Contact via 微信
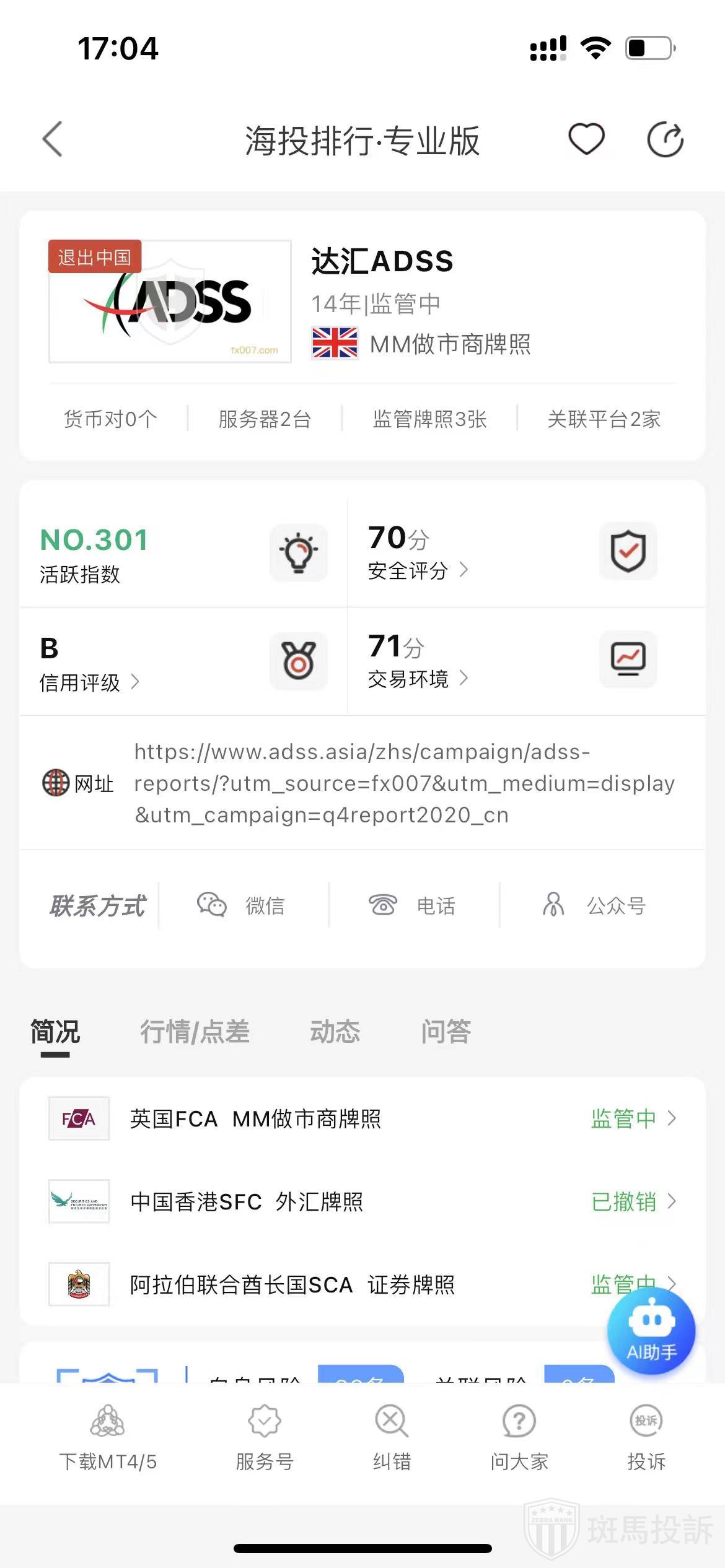 coord(242,905)
